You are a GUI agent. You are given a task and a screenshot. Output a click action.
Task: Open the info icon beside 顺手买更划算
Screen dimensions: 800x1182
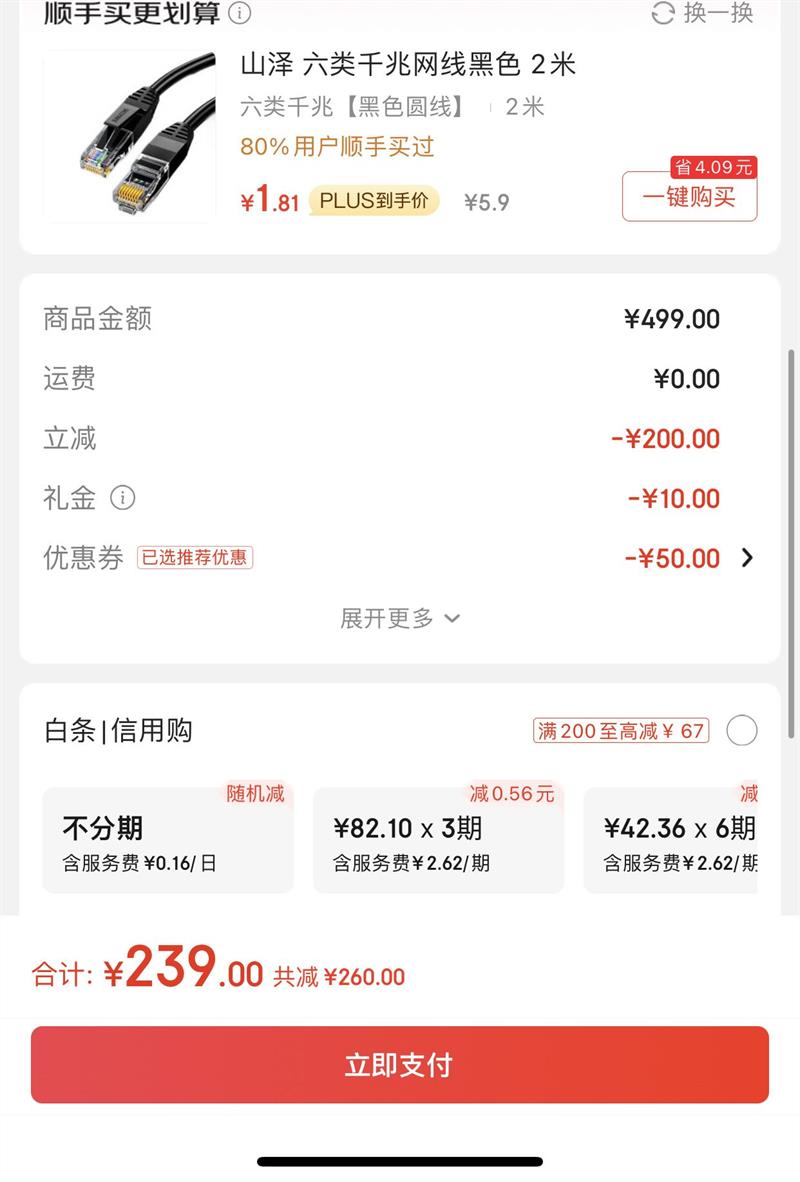[240, 13]
